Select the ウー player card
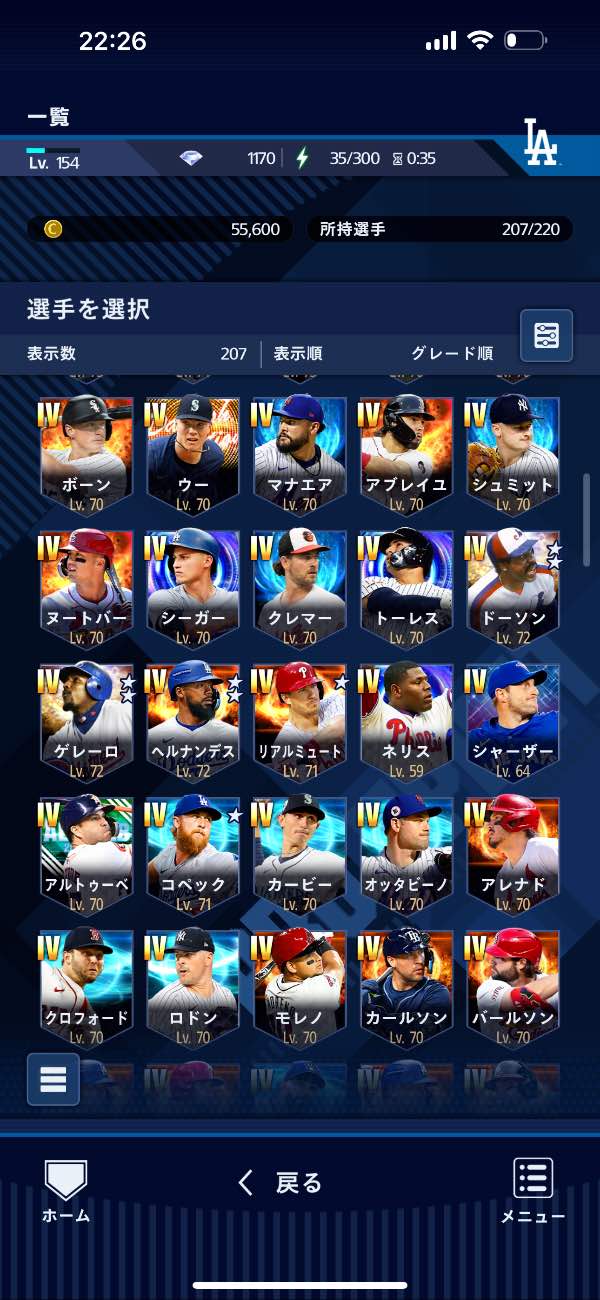Image resolution: width=600 pixels, height=1300 pixels. pyautogui.click(x=193, y=455)
